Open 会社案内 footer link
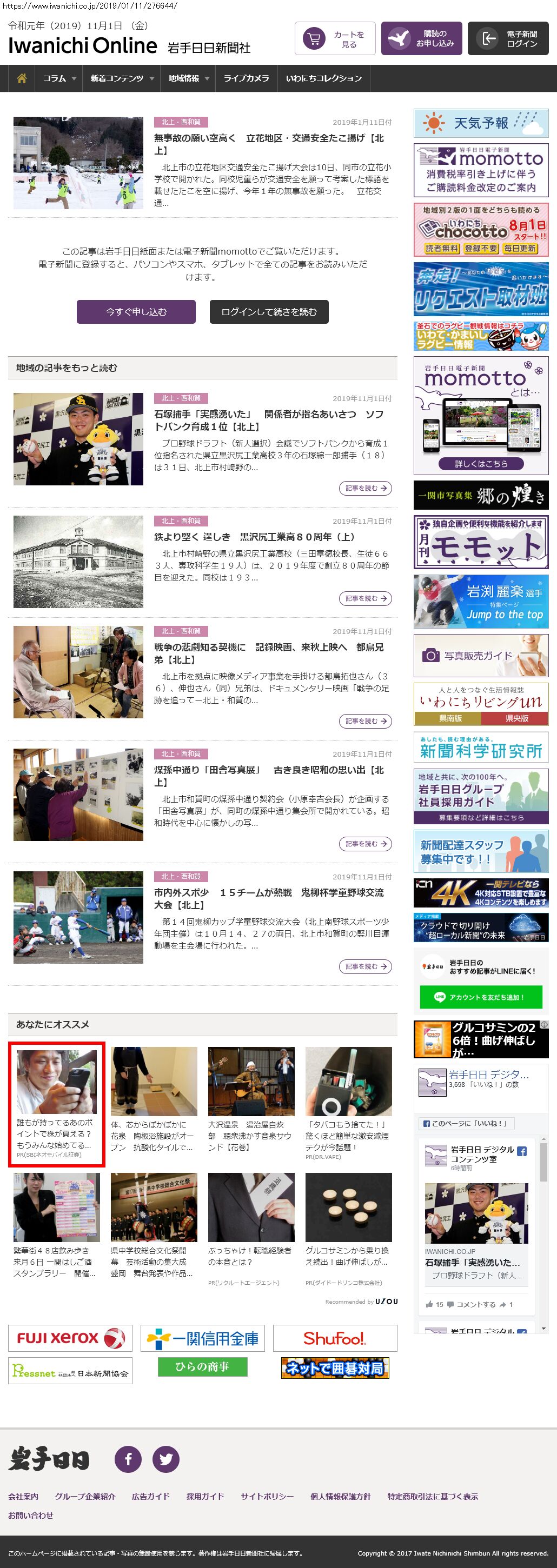The height and width of the screenshot is (1568, 557). tap(23, 1496)
